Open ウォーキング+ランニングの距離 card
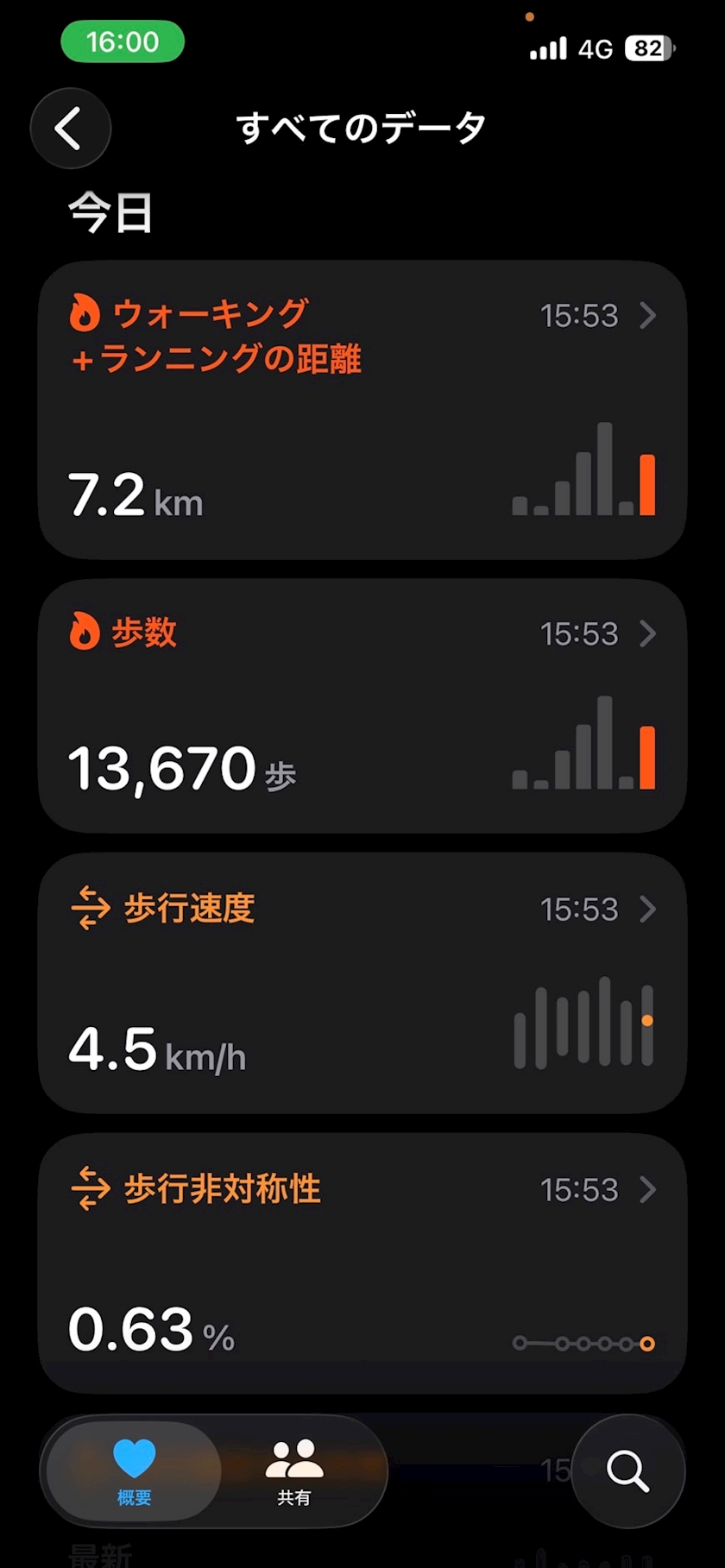 coord(362,410)
